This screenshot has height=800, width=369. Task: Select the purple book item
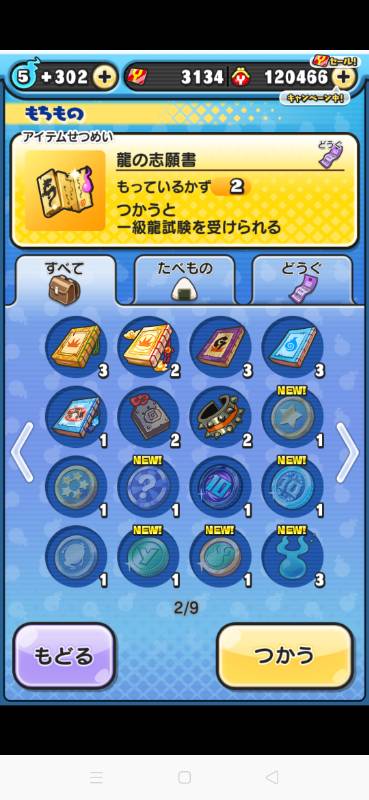[220, 347]
